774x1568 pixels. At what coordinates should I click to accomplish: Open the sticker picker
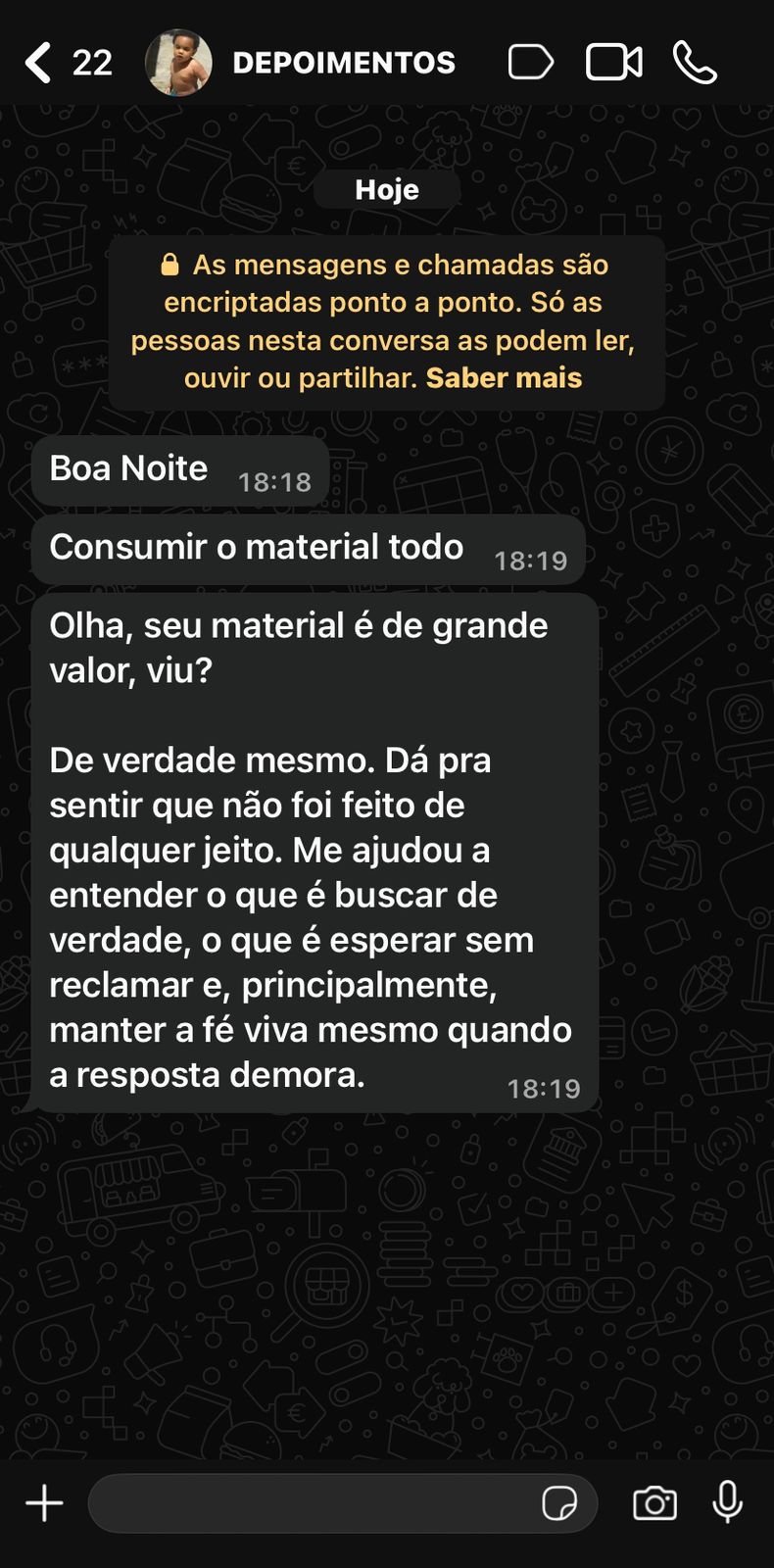click(559, 1502)
